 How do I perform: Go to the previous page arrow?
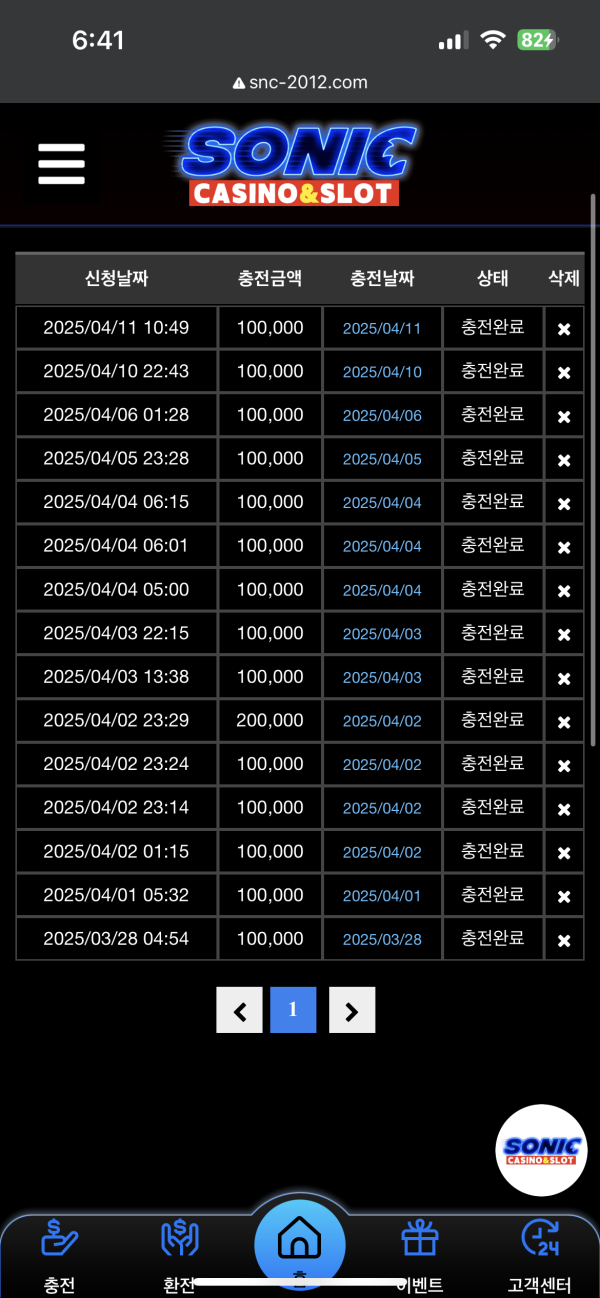pos(239,1010)
